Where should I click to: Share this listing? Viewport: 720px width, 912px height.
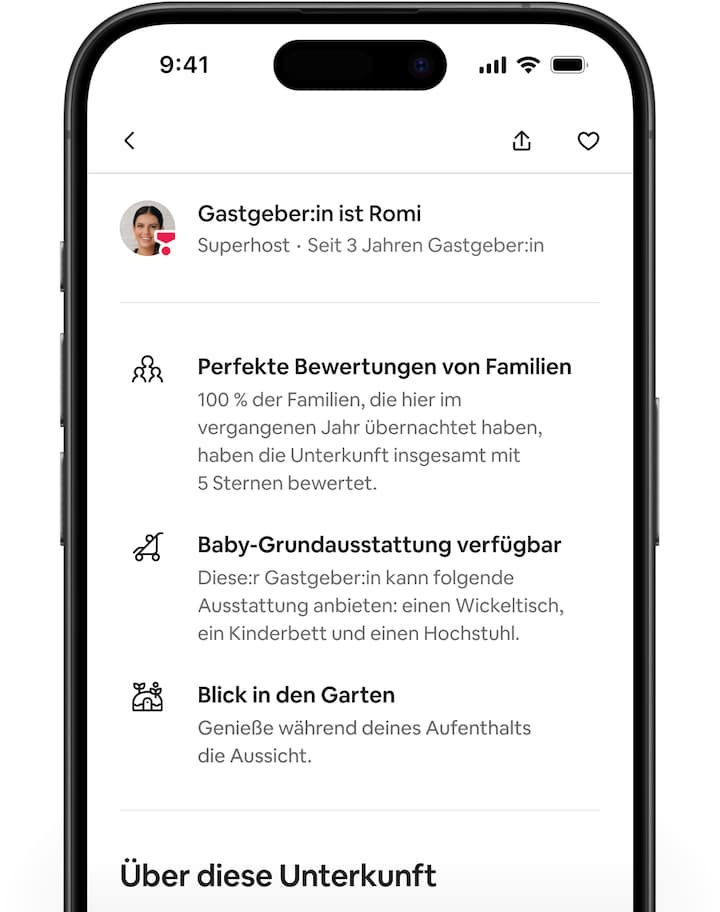pos(521,141)
